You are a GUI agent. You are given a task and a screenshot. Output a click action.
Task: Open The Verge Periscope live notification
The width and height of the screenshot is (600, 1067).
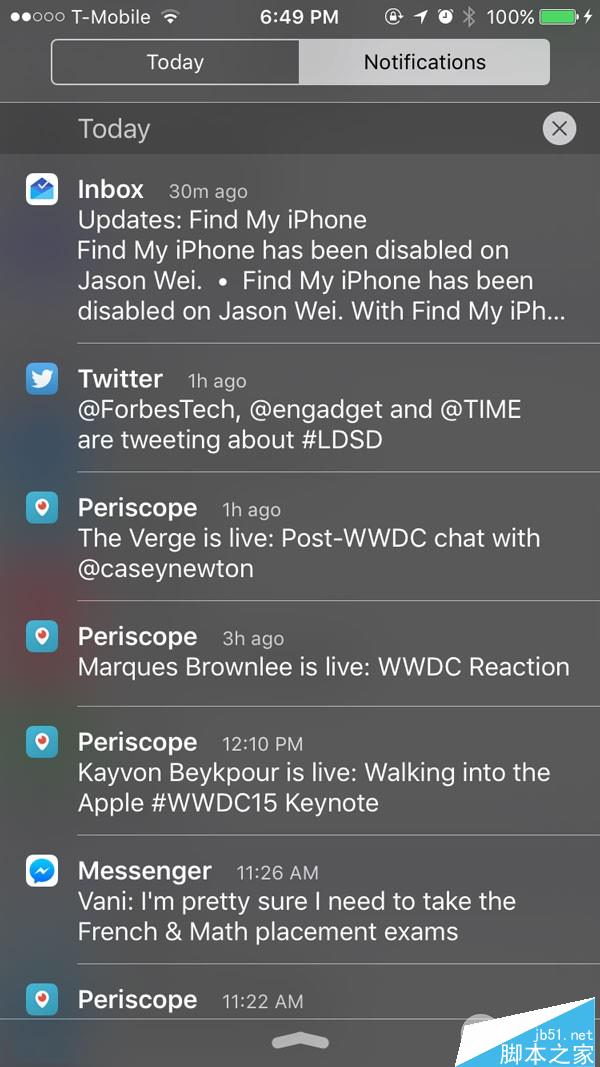click(320, 538)
